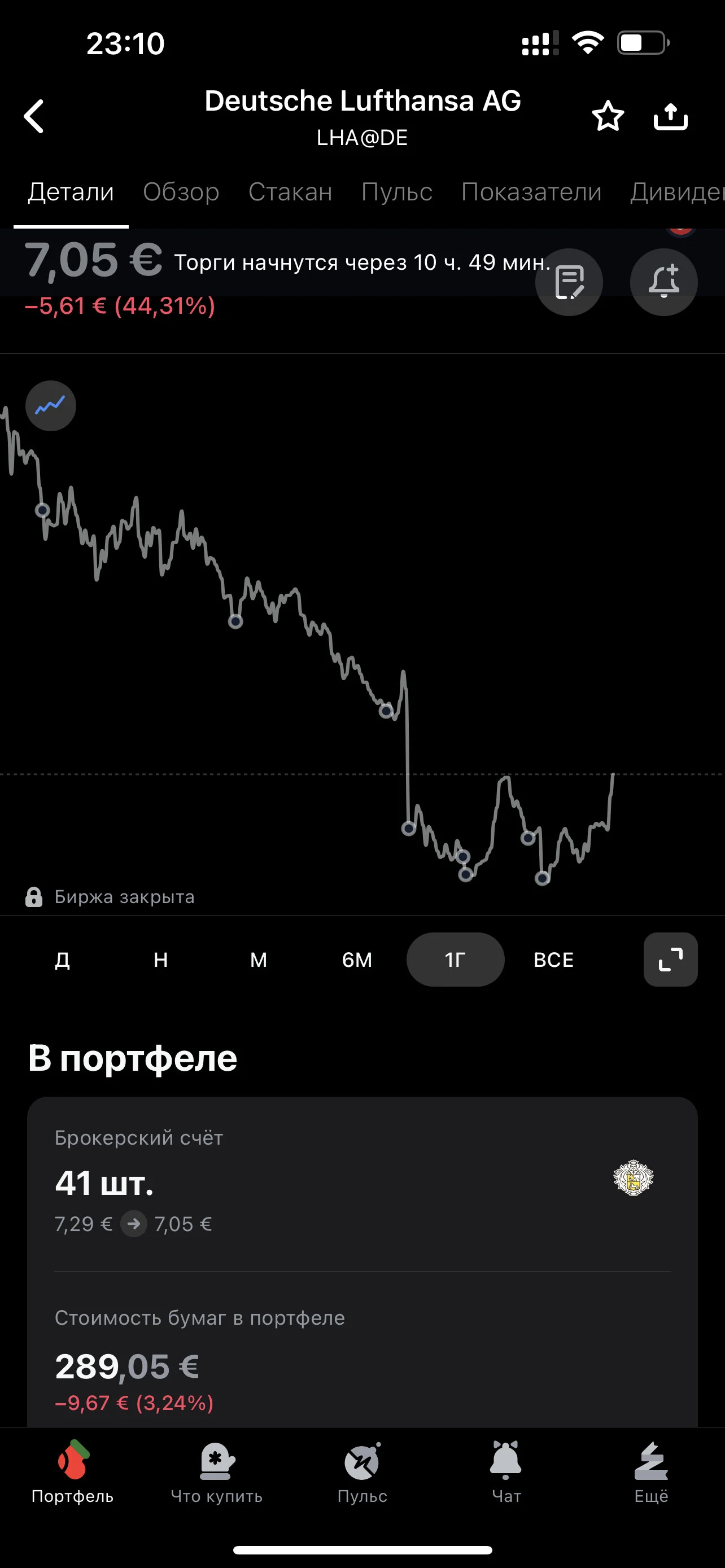Open the Стакан tab

pos(290,192)
